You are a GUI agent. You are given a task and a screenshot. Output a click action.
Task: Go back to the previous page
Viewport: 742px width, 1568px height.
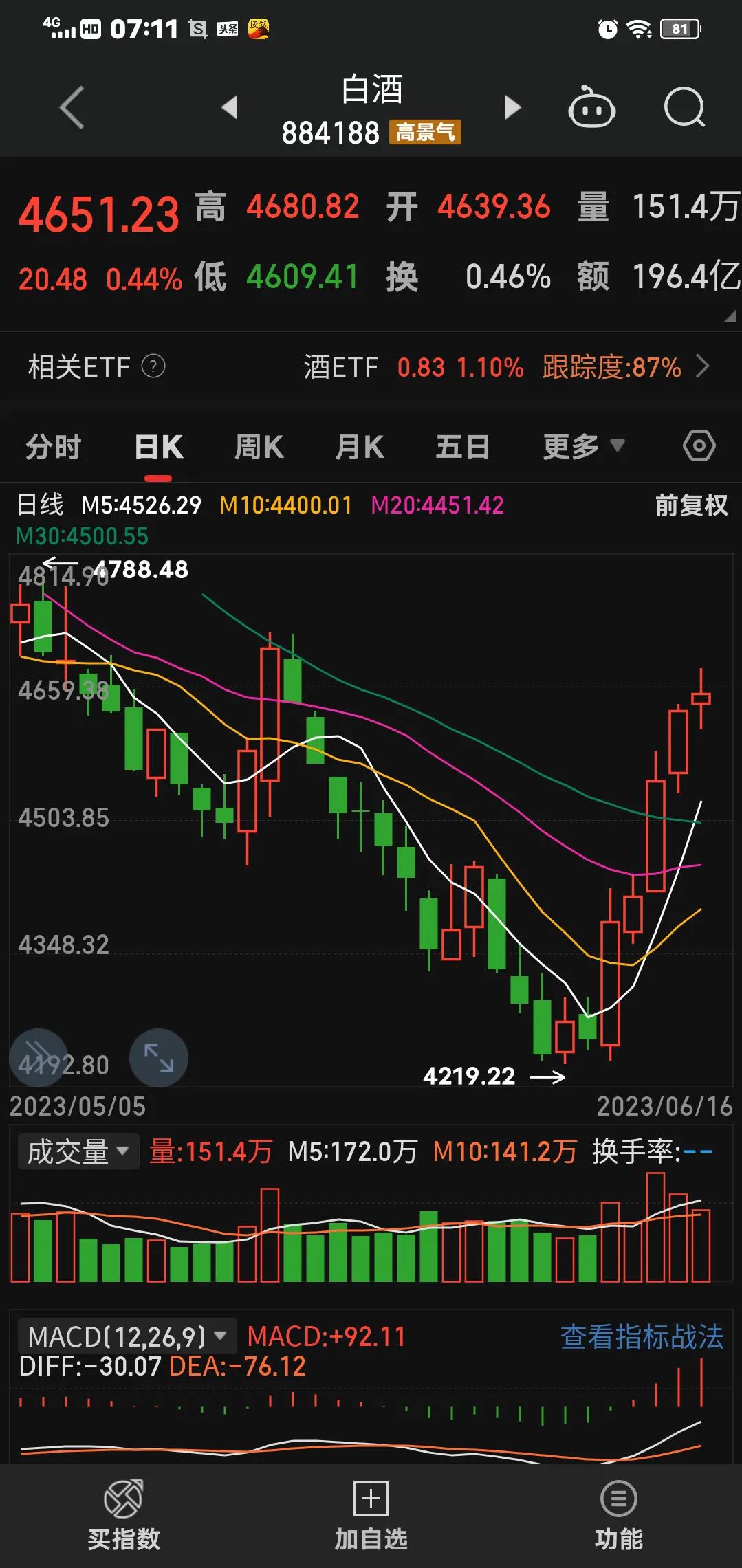72,108
